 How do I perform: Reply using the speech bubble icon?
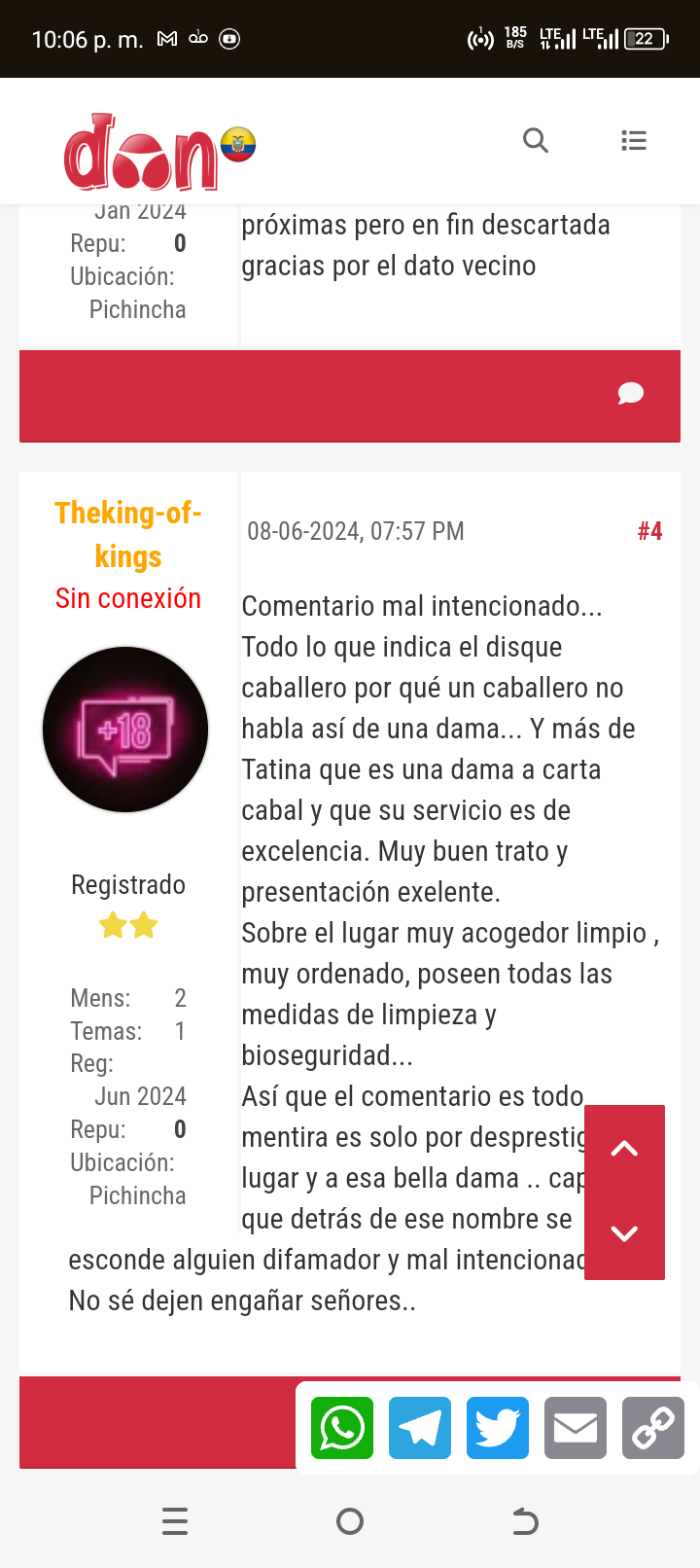(x=631, y=393)
